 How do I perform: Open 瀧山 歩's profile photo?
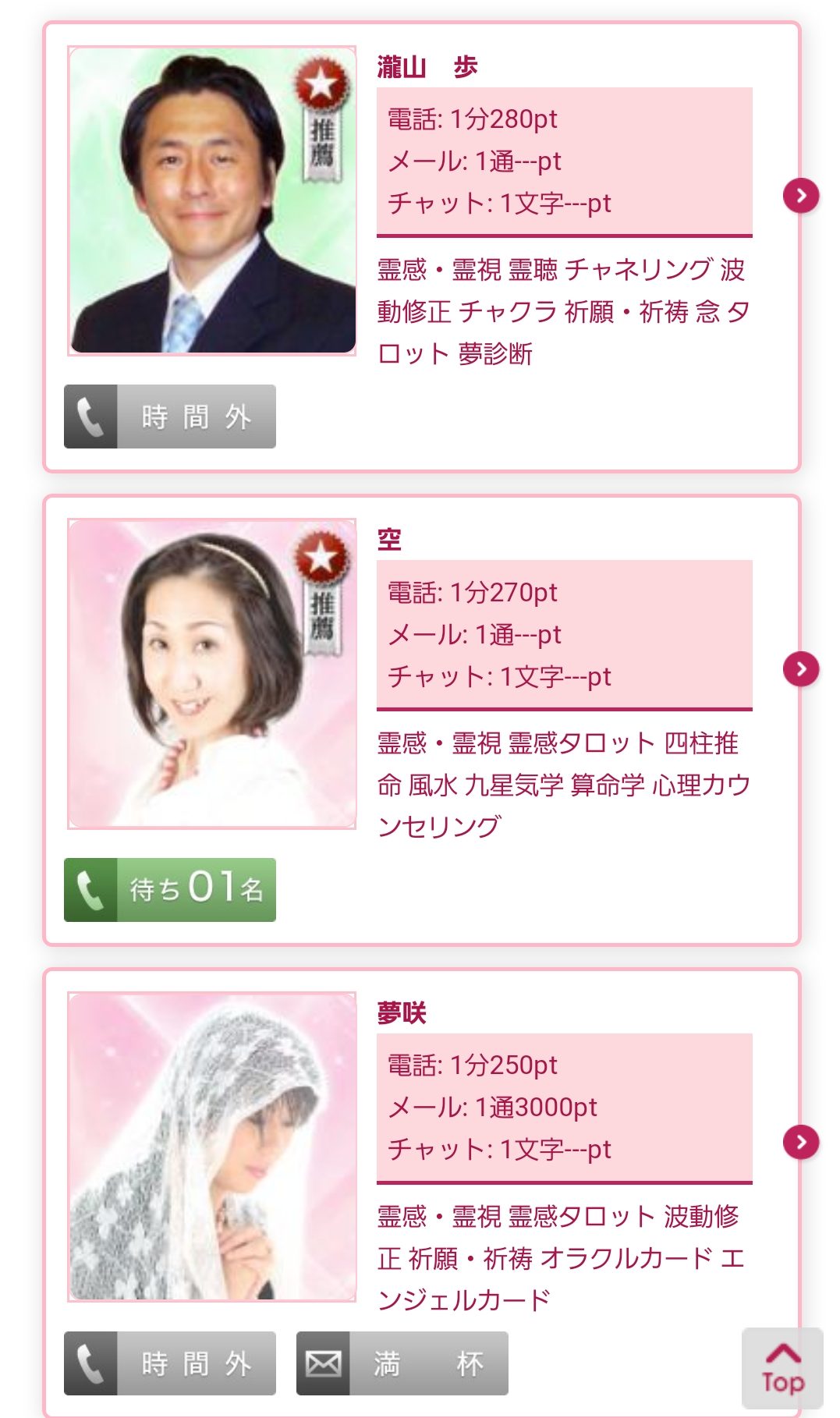point(212,201)
